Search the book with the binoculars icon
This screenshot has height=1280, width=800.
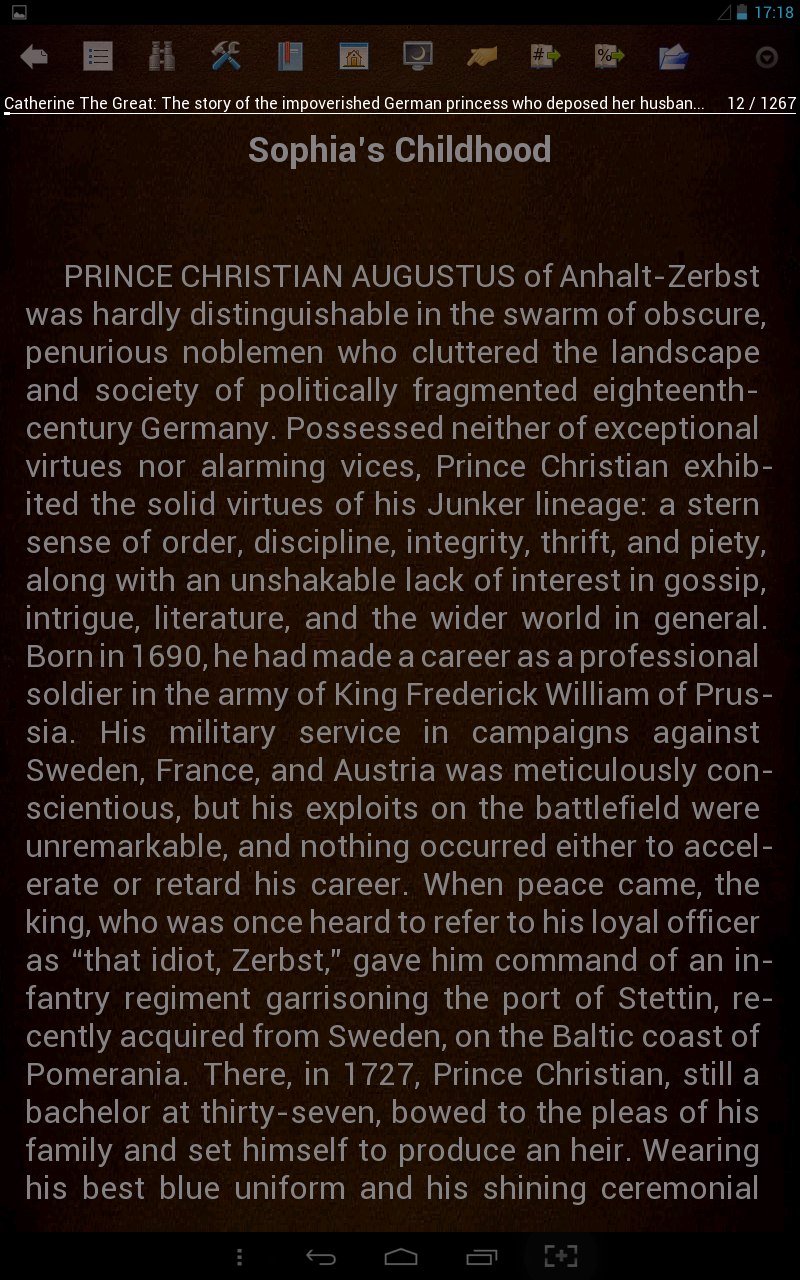[x=162, y=57]
